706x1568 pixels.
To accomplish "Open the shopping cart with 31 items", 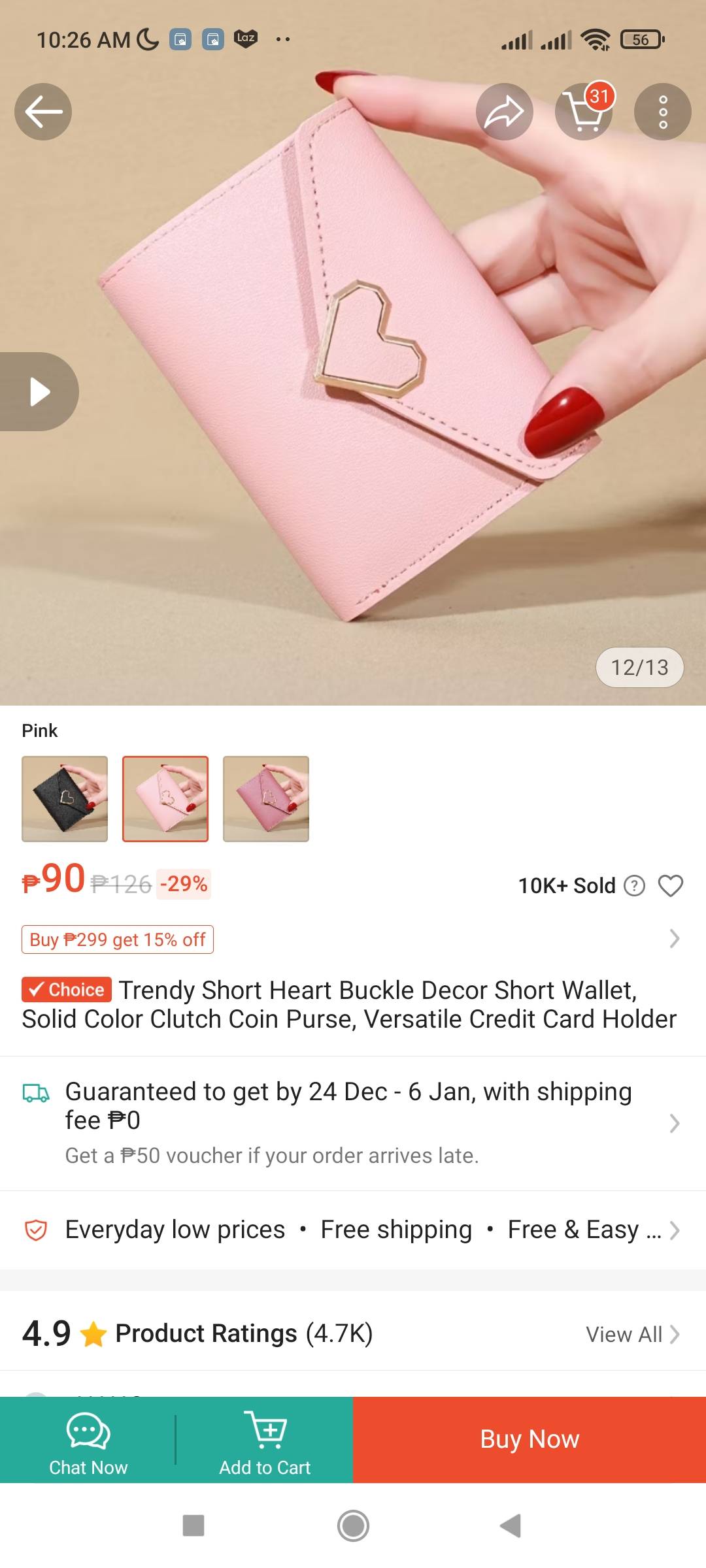I will [584, 112].
